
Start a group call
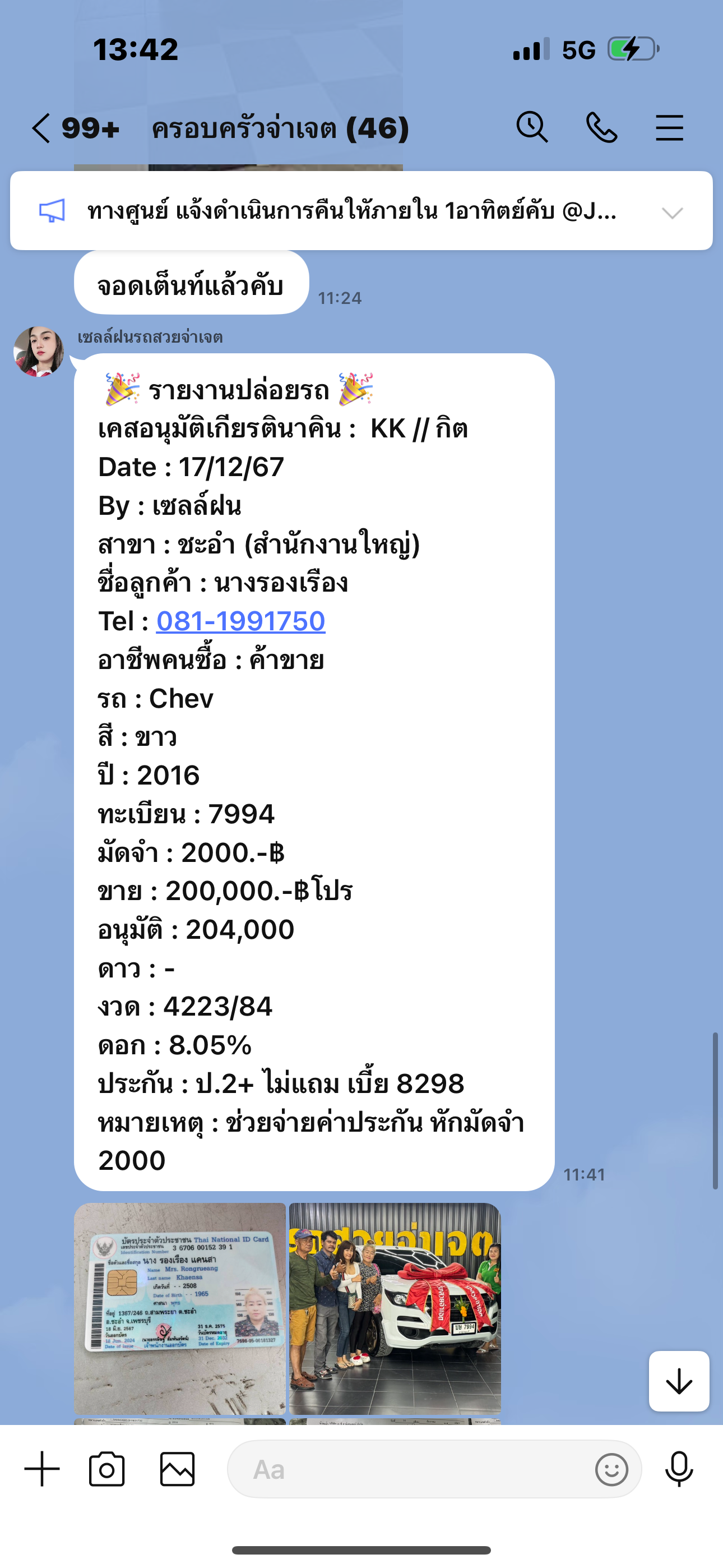coord(601,128)
